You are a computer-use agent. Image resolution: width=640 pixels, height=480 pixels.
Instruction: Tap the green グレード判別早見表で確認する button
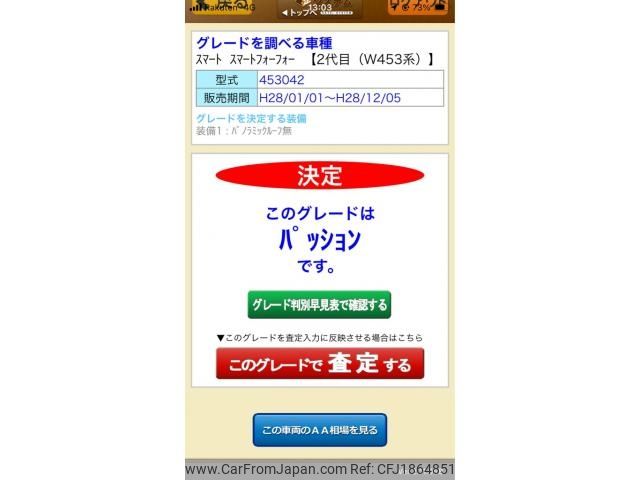point(319,305)
